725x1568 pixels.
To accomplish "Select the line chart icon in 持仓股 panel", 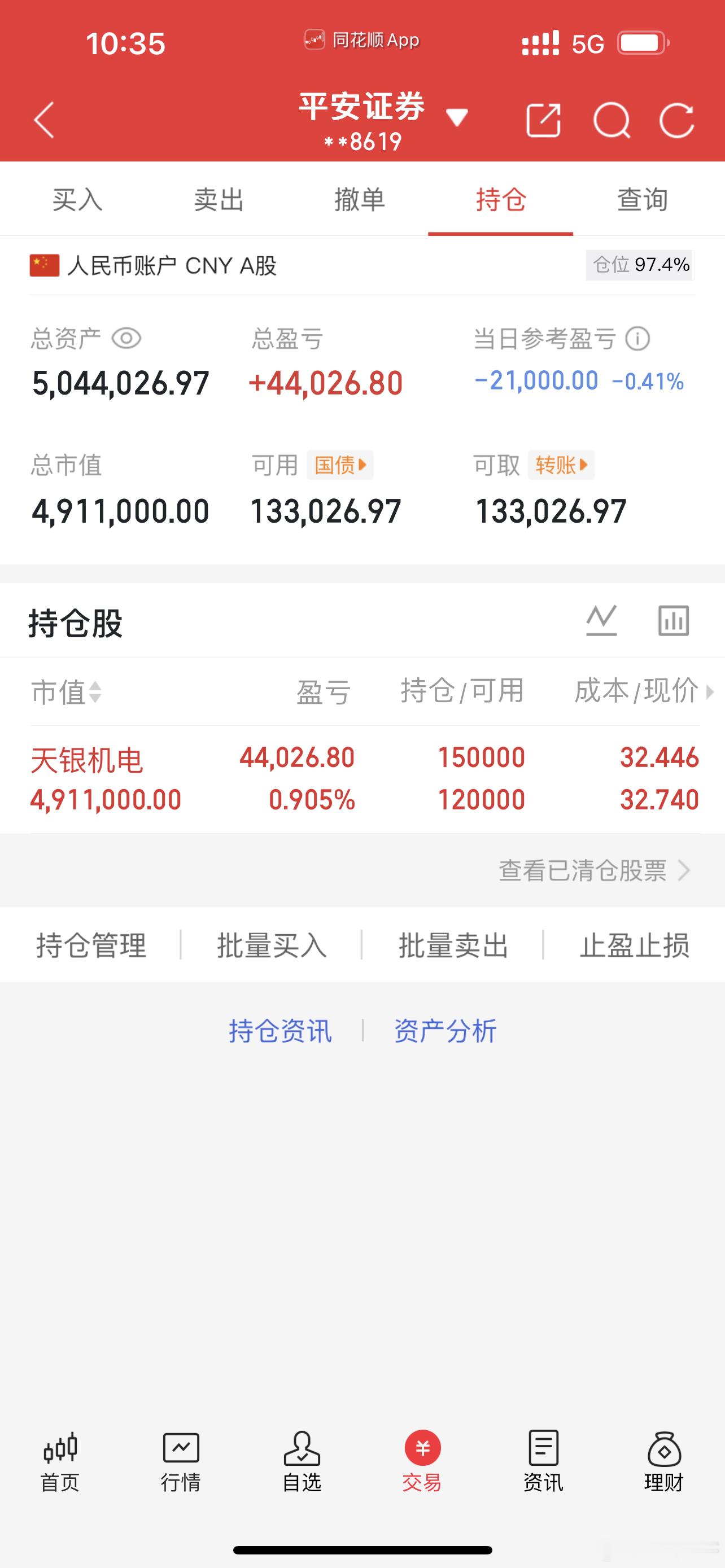I will 603,621.
